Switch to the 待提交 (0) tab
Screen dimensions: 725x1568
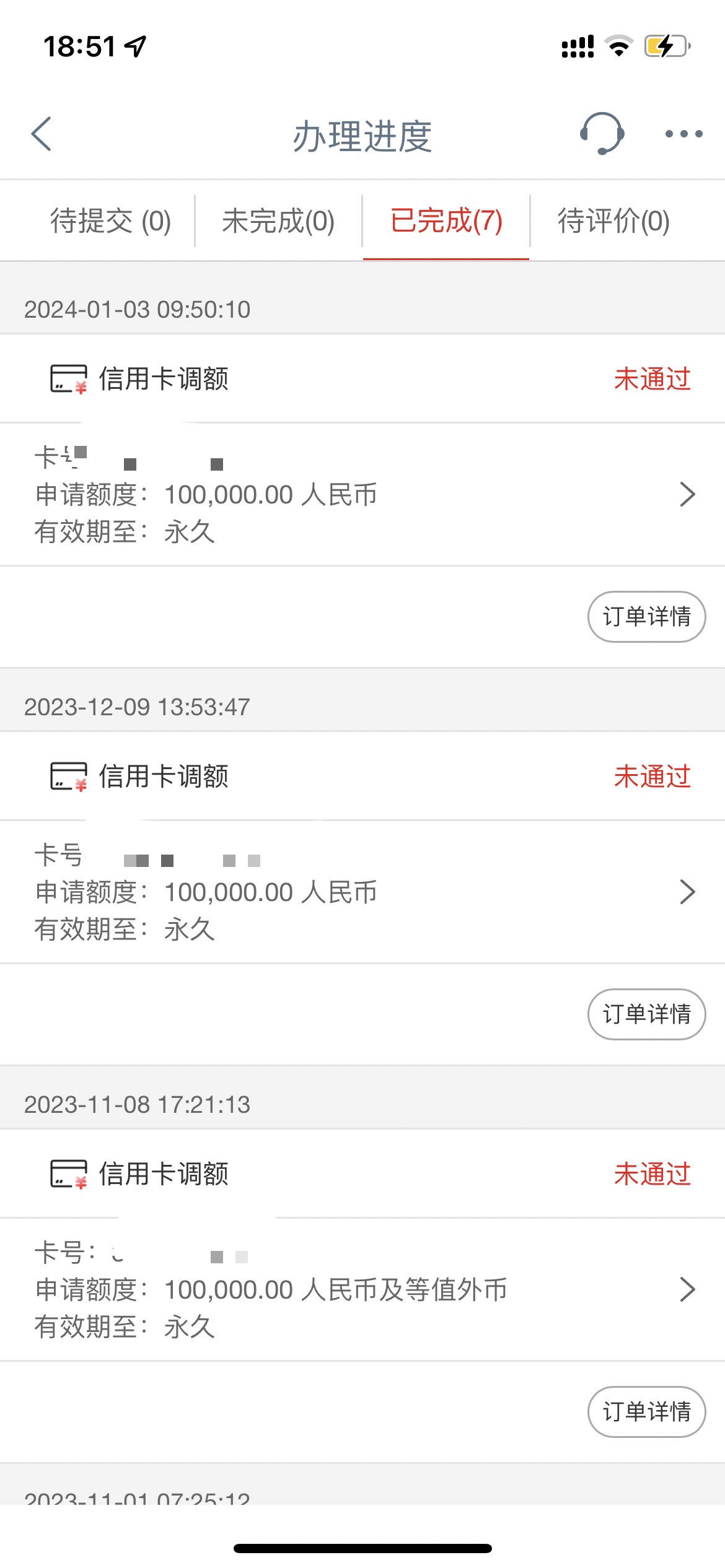110,221
